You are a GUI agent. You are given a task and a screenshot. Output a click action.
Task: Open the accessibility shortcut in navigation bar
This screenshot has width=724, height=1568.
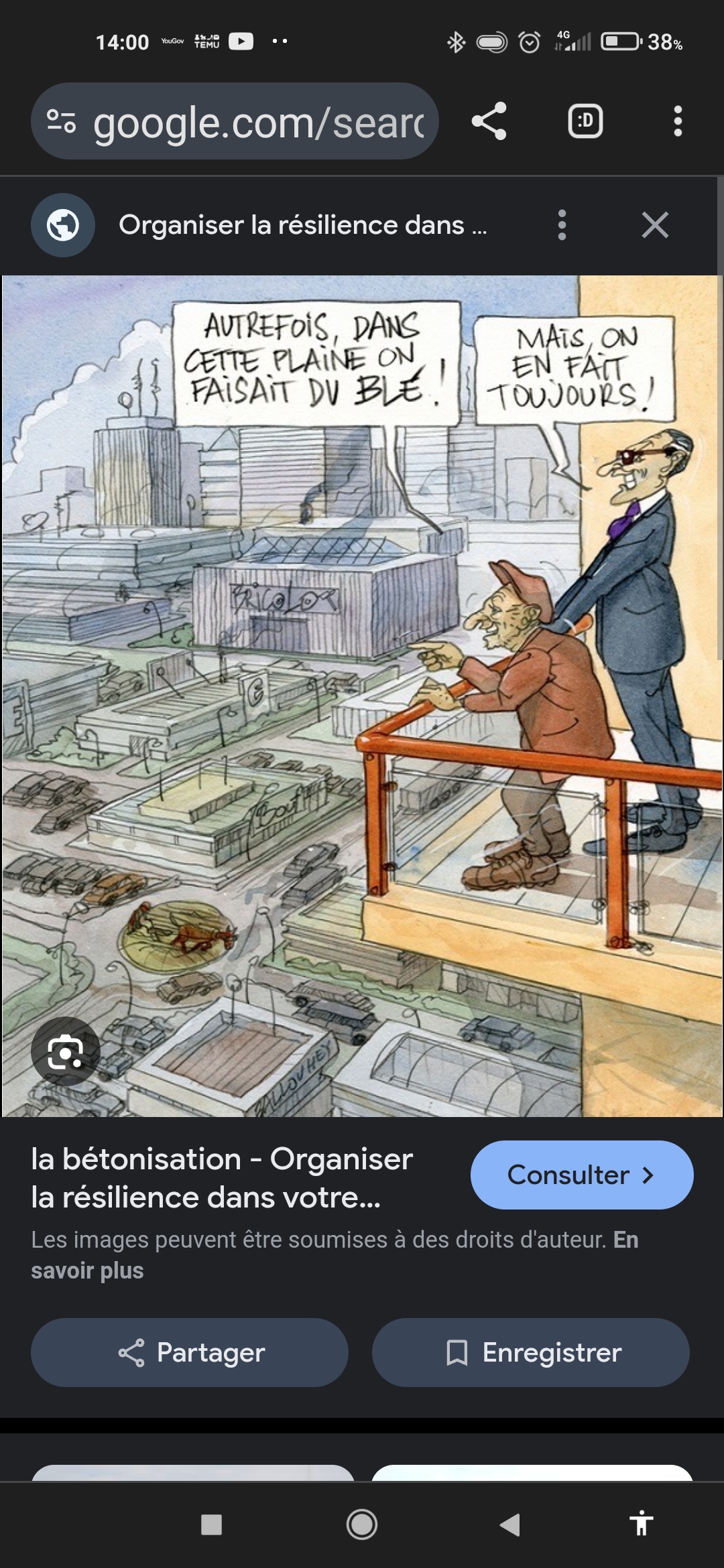(x=641, y=1524)
